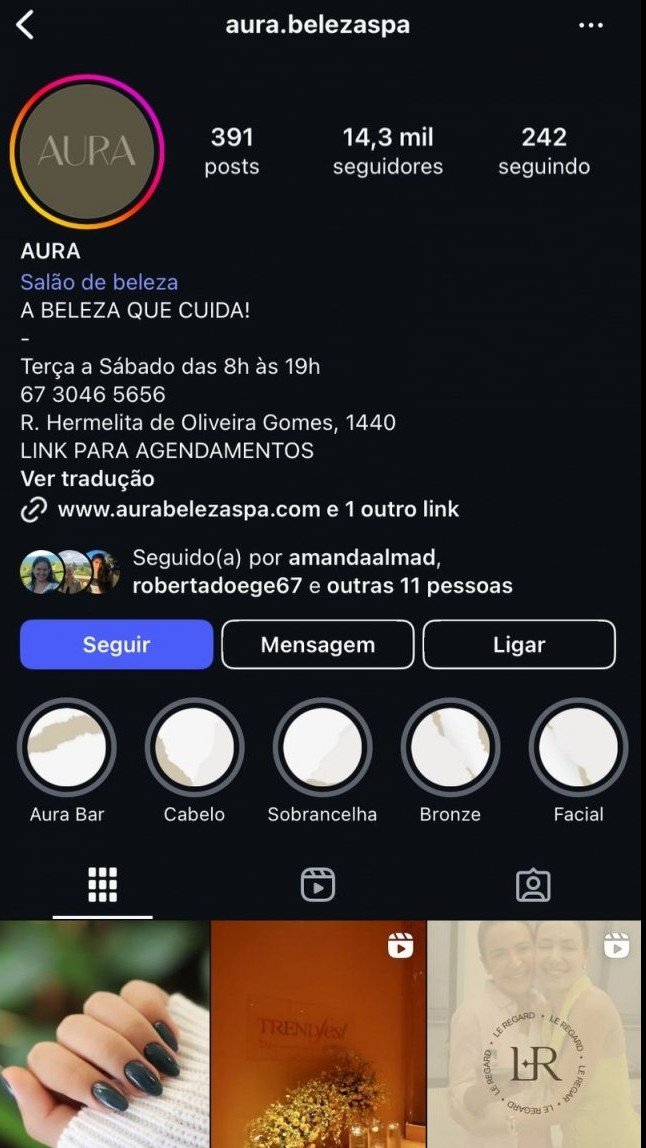
Task: Follow the profile with Seguir
Action: click(116, 645)
